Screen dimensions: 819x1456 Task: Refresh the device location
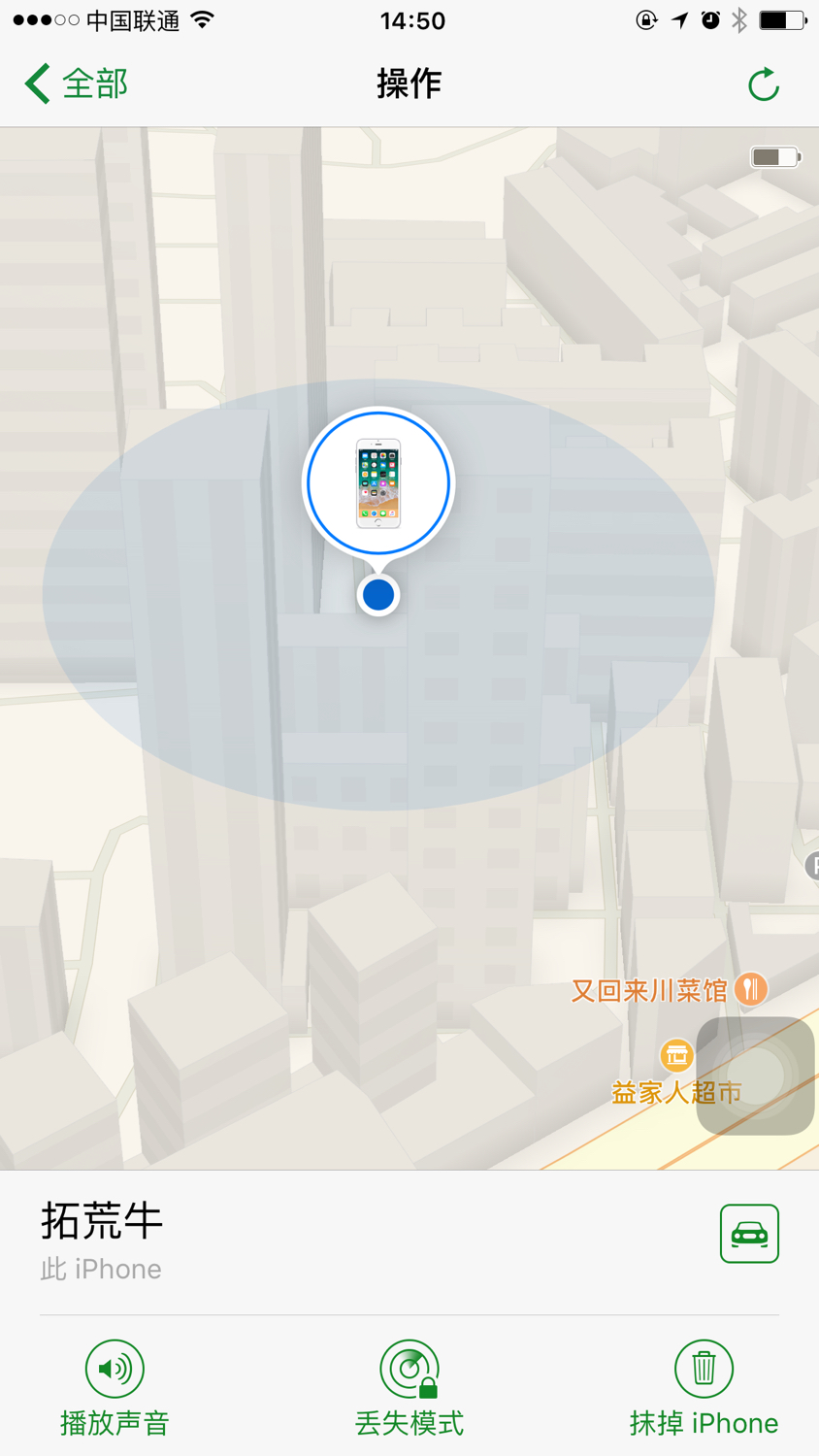click(x=764, y=84)
